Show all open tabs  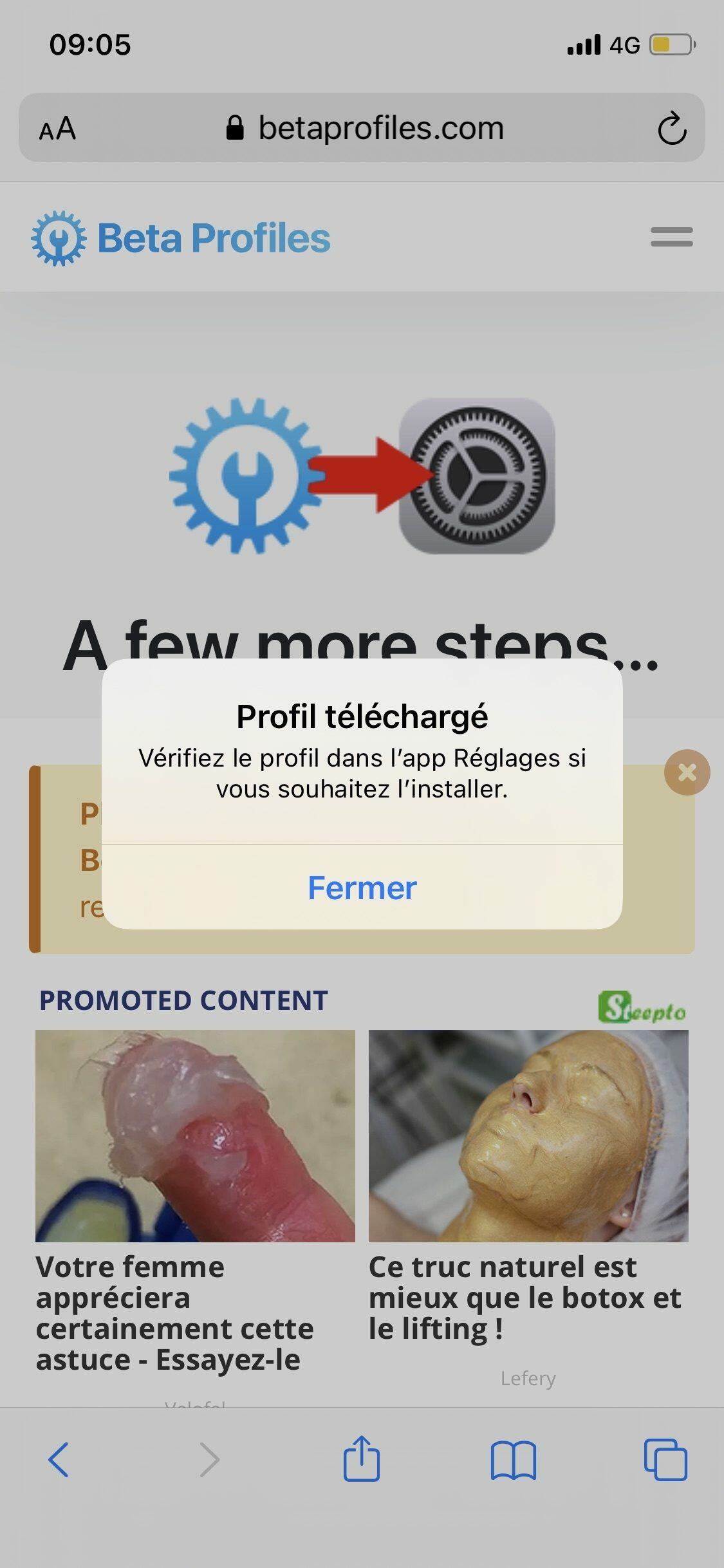[665, 1459]
